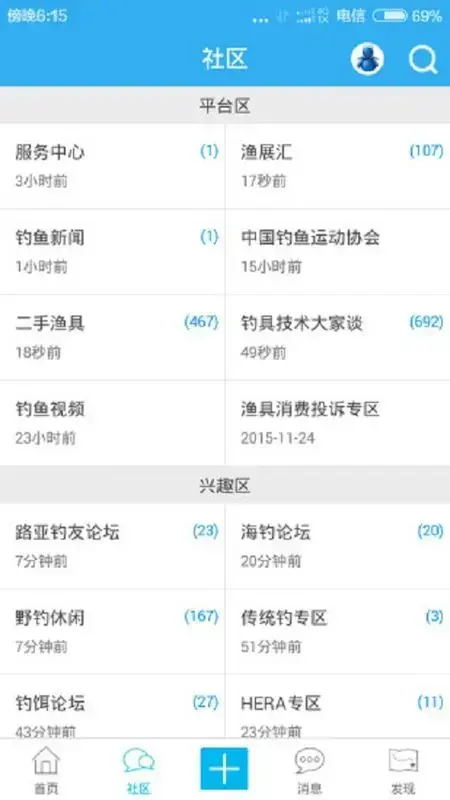Viewport: 450px width, 800px height.
Task: Open the 服务中心 forum
Action: pyautogui.click(x=112, y=166)
